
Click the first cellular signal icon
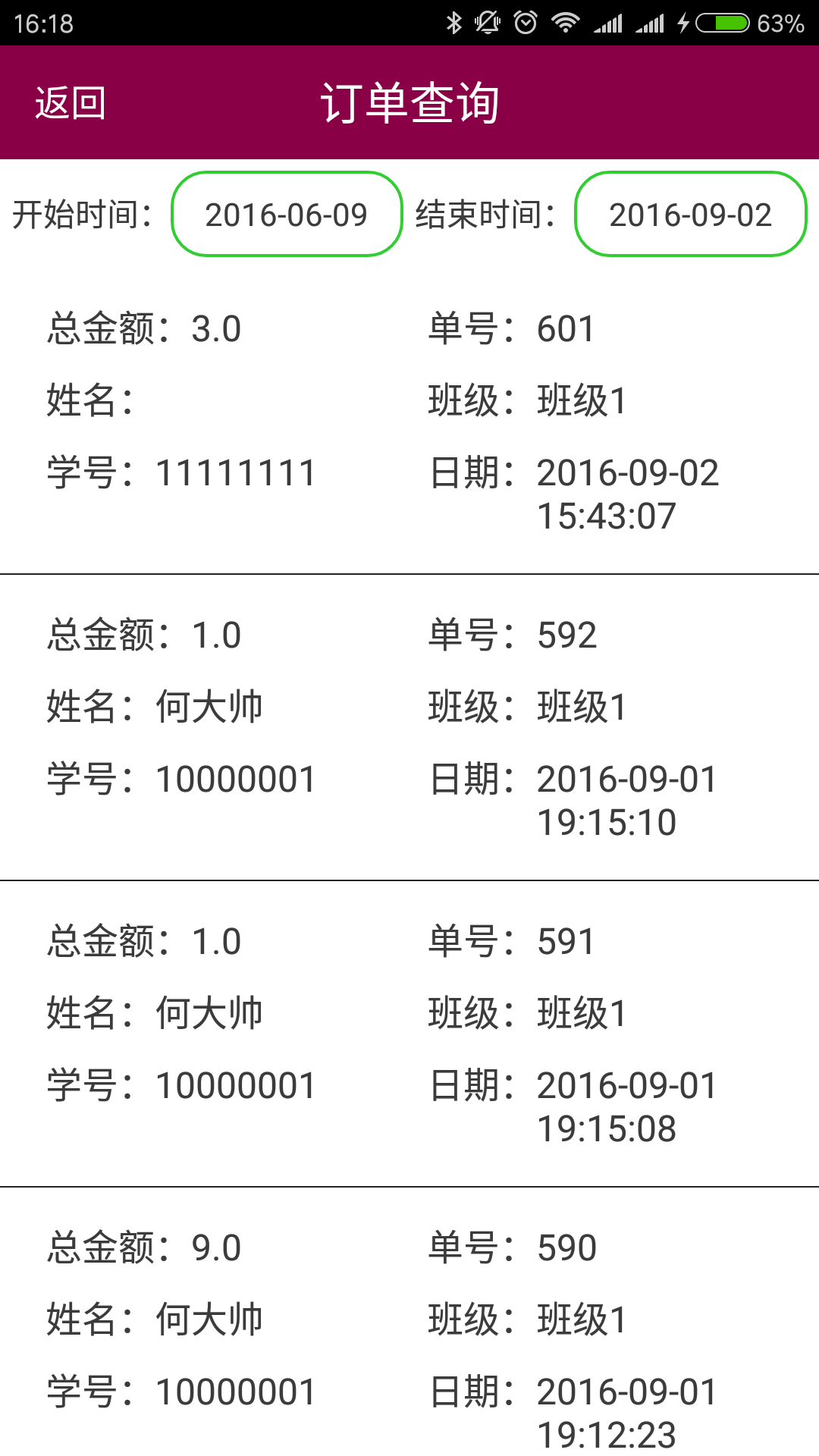click(x=608, y=23)
